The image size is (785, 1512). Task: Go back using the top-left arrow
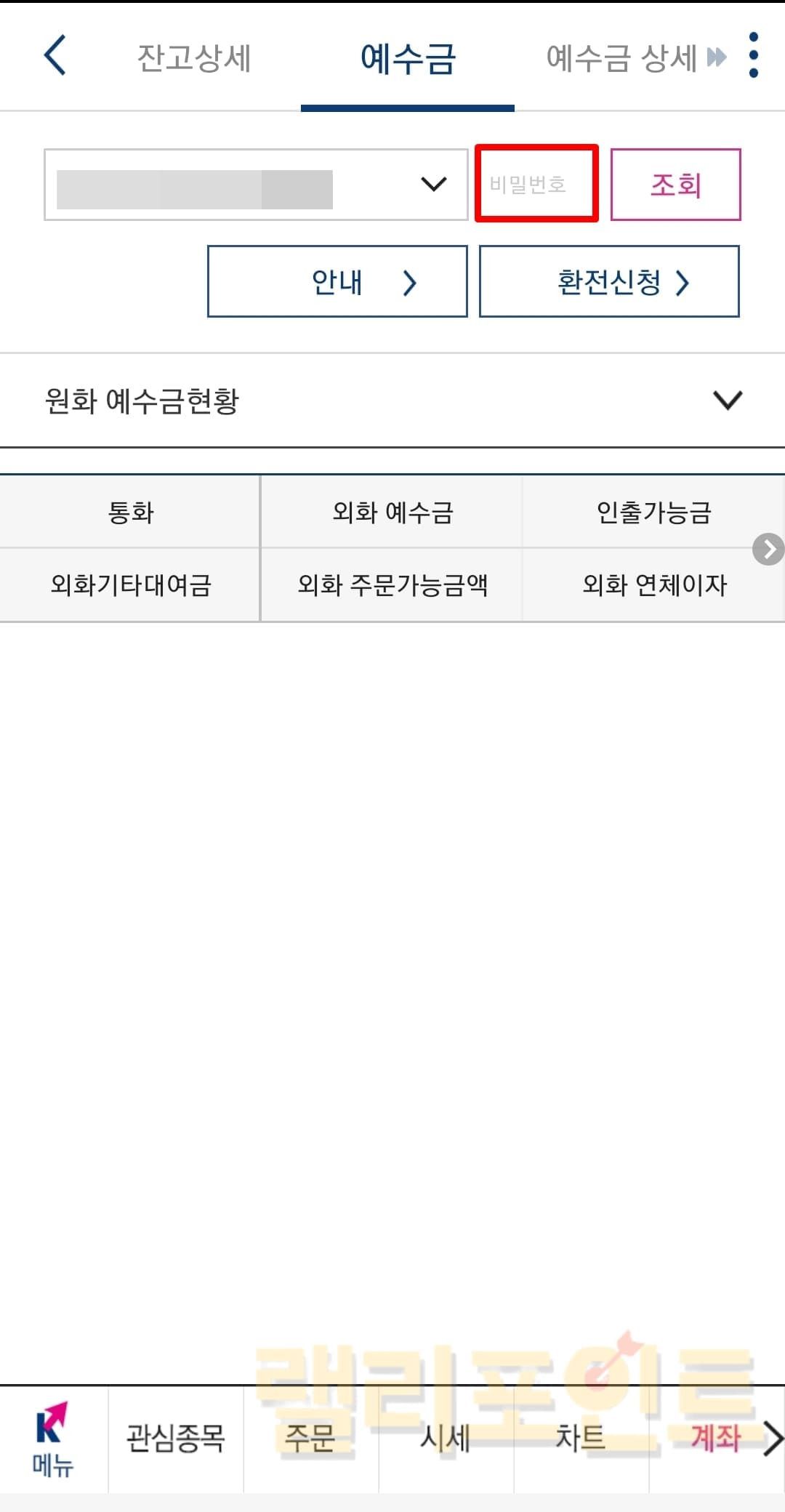[x=55, y=56]
